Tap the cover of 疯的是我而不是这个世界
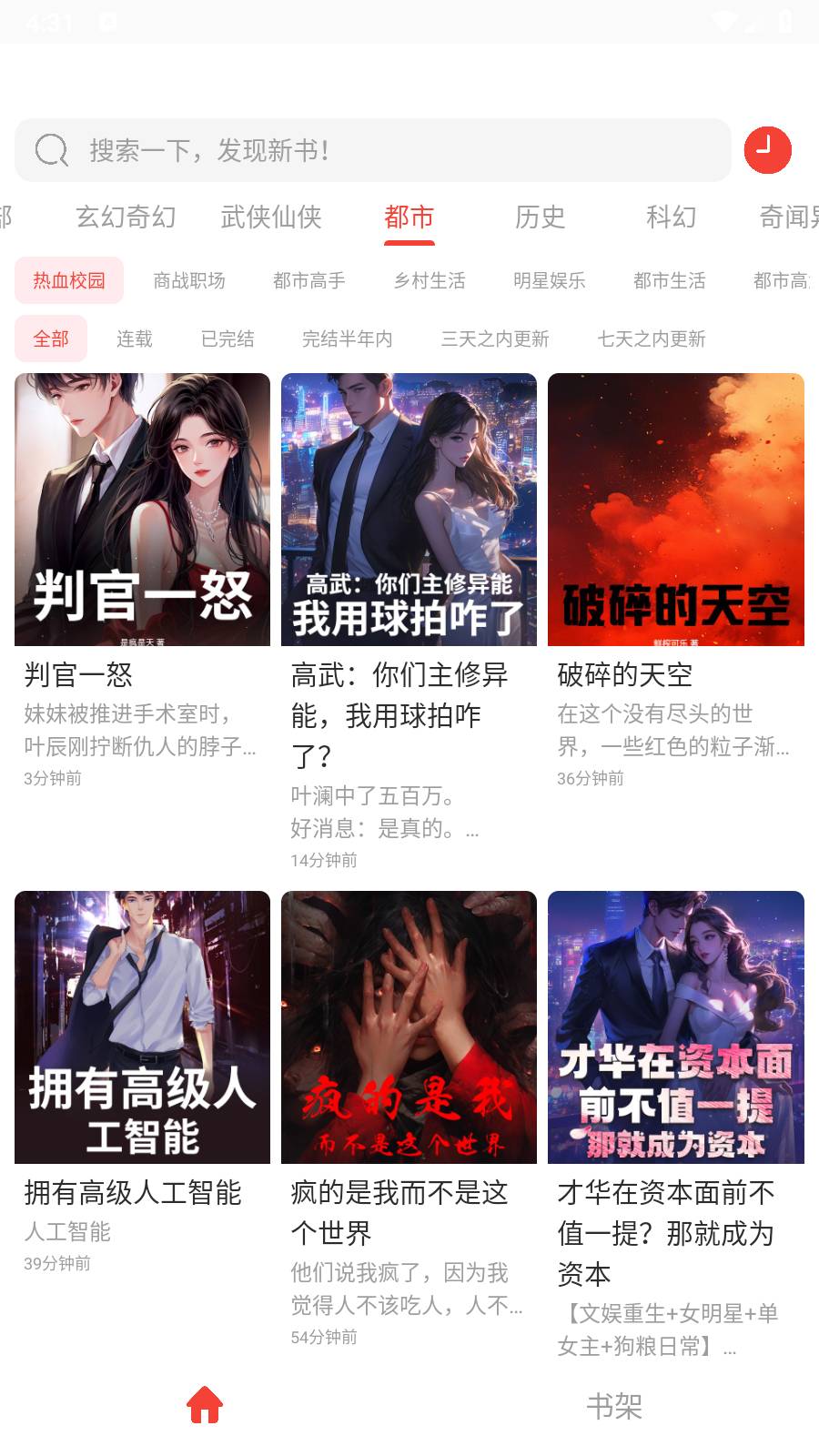 (409, 1028)
